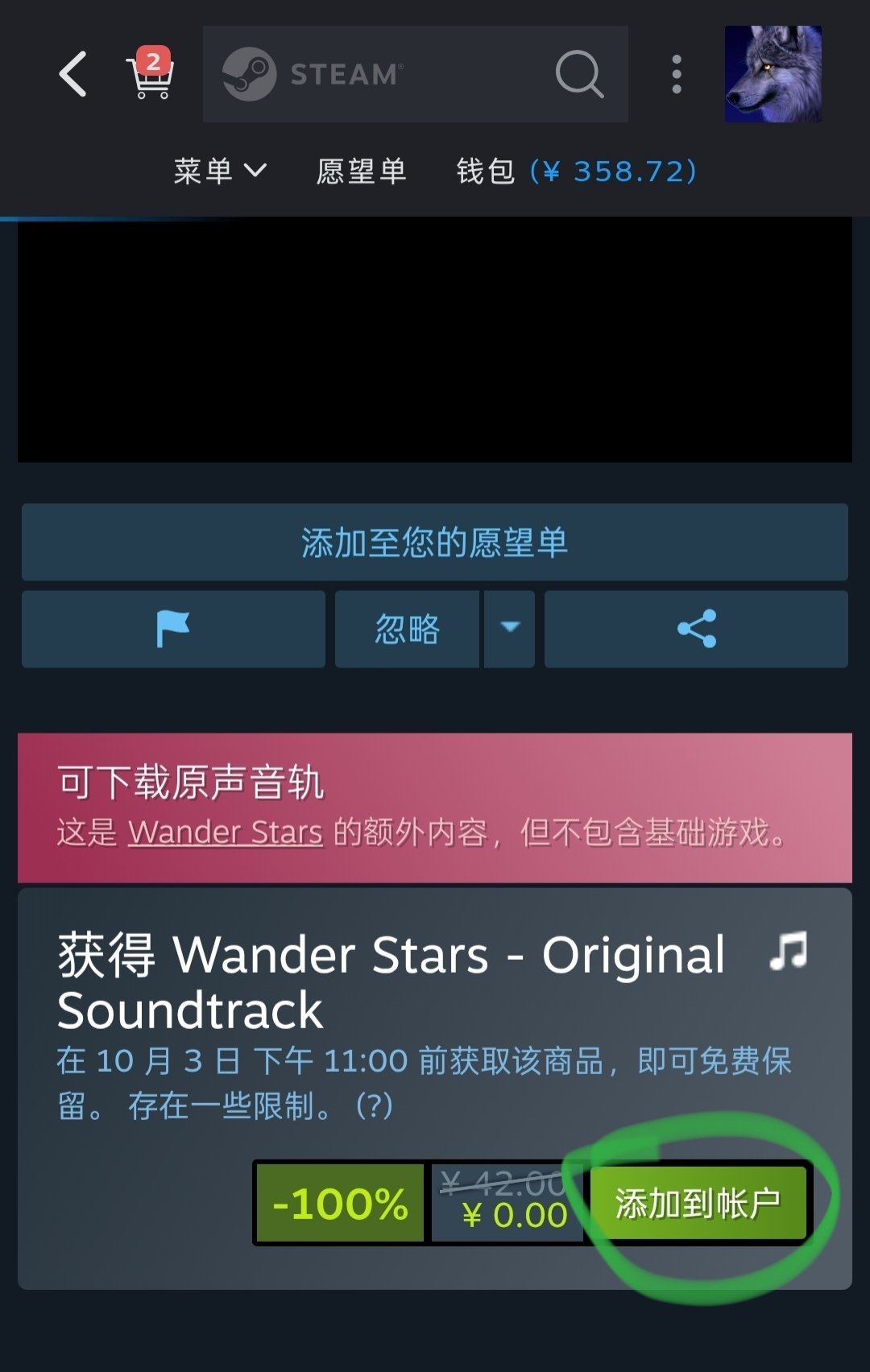The image size is (870, 1372).
Task: Tap 添加至您的愿望单 button
Action: coord(435,543)
